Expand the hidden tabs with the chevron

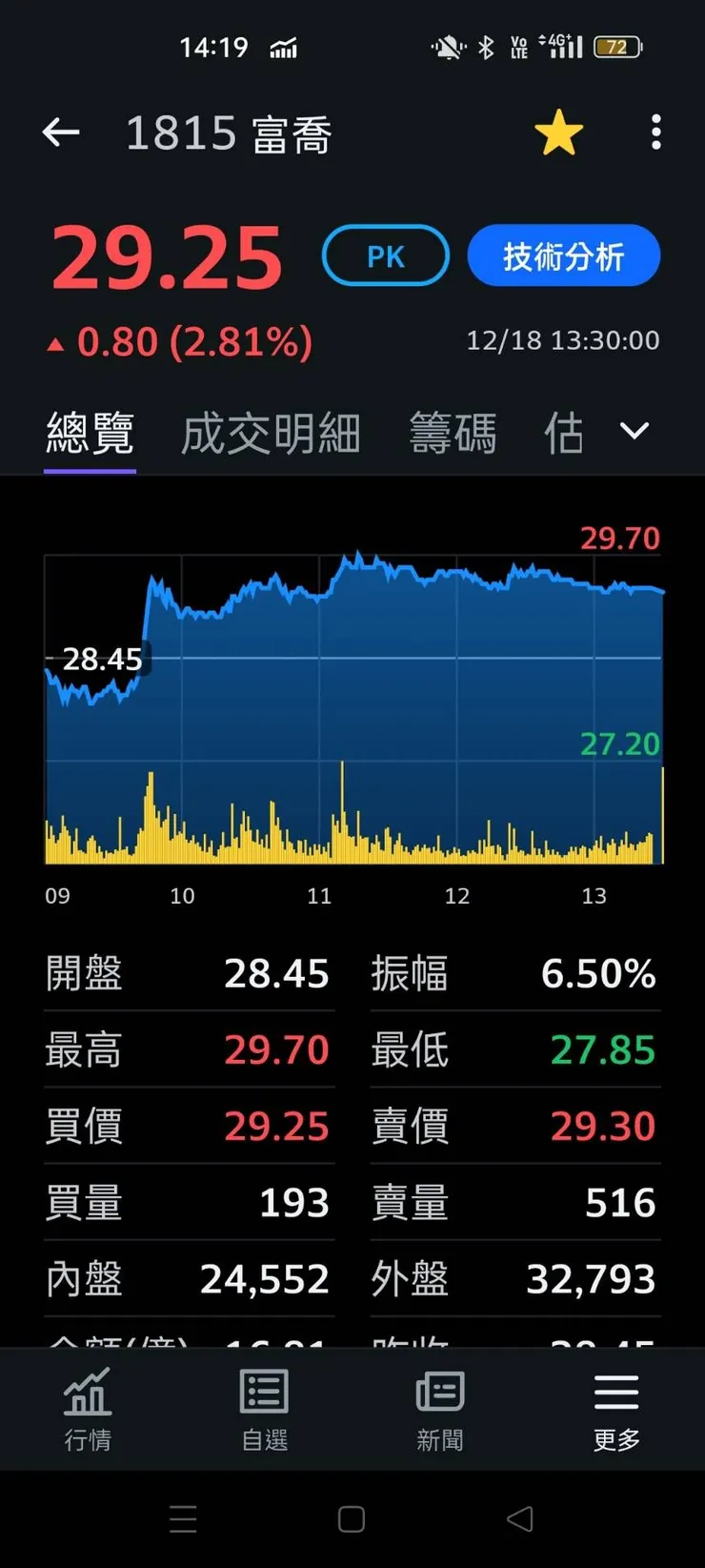(634, 432)
